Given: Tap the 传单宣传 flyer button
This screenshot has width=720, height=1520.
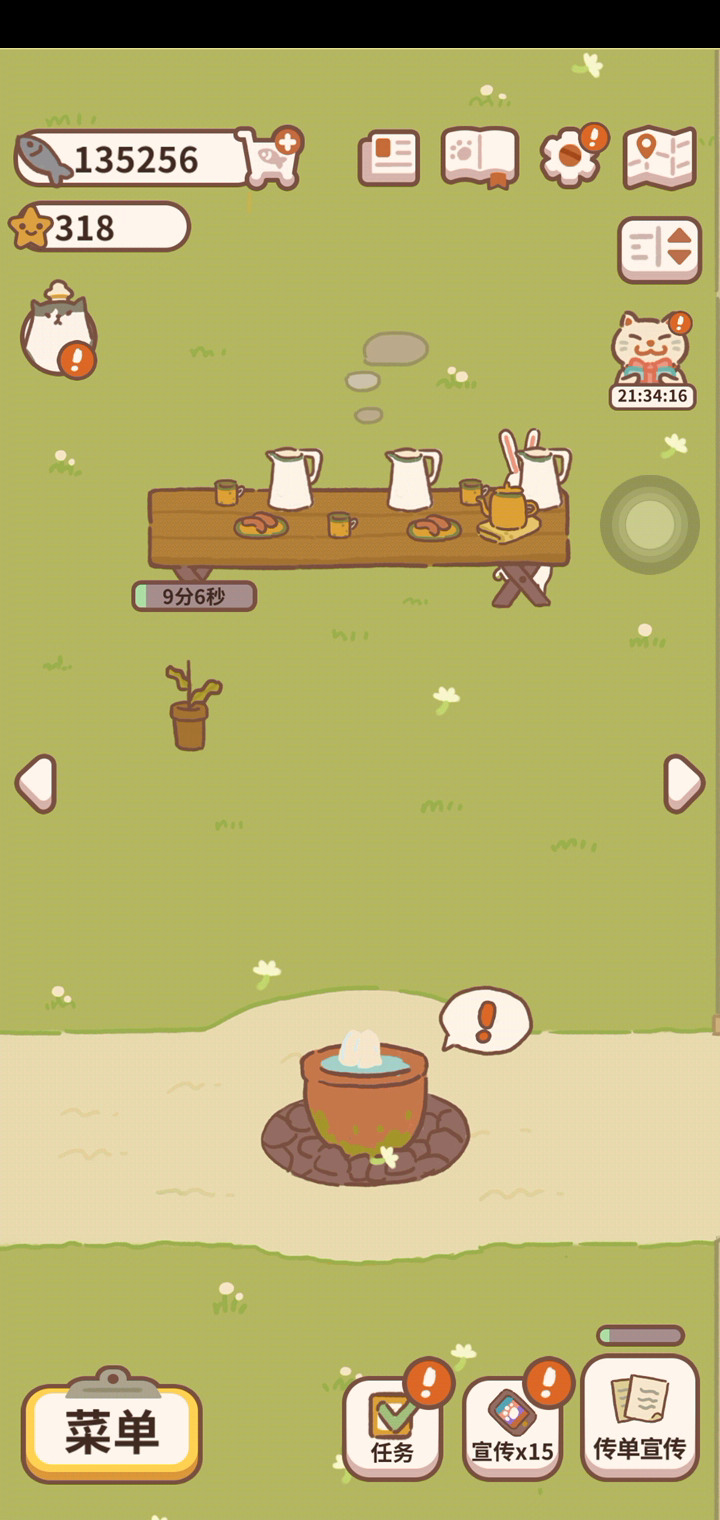Looking at the screenshot, I should tap(640, 1417).
